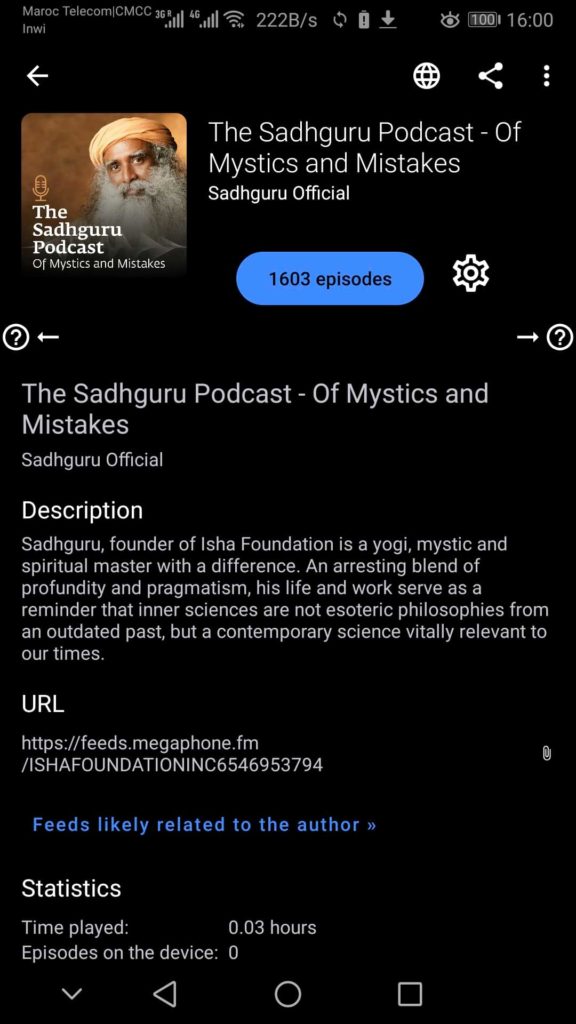Tap the Sadhguru Podcast cover artwork

coord(104,195)
